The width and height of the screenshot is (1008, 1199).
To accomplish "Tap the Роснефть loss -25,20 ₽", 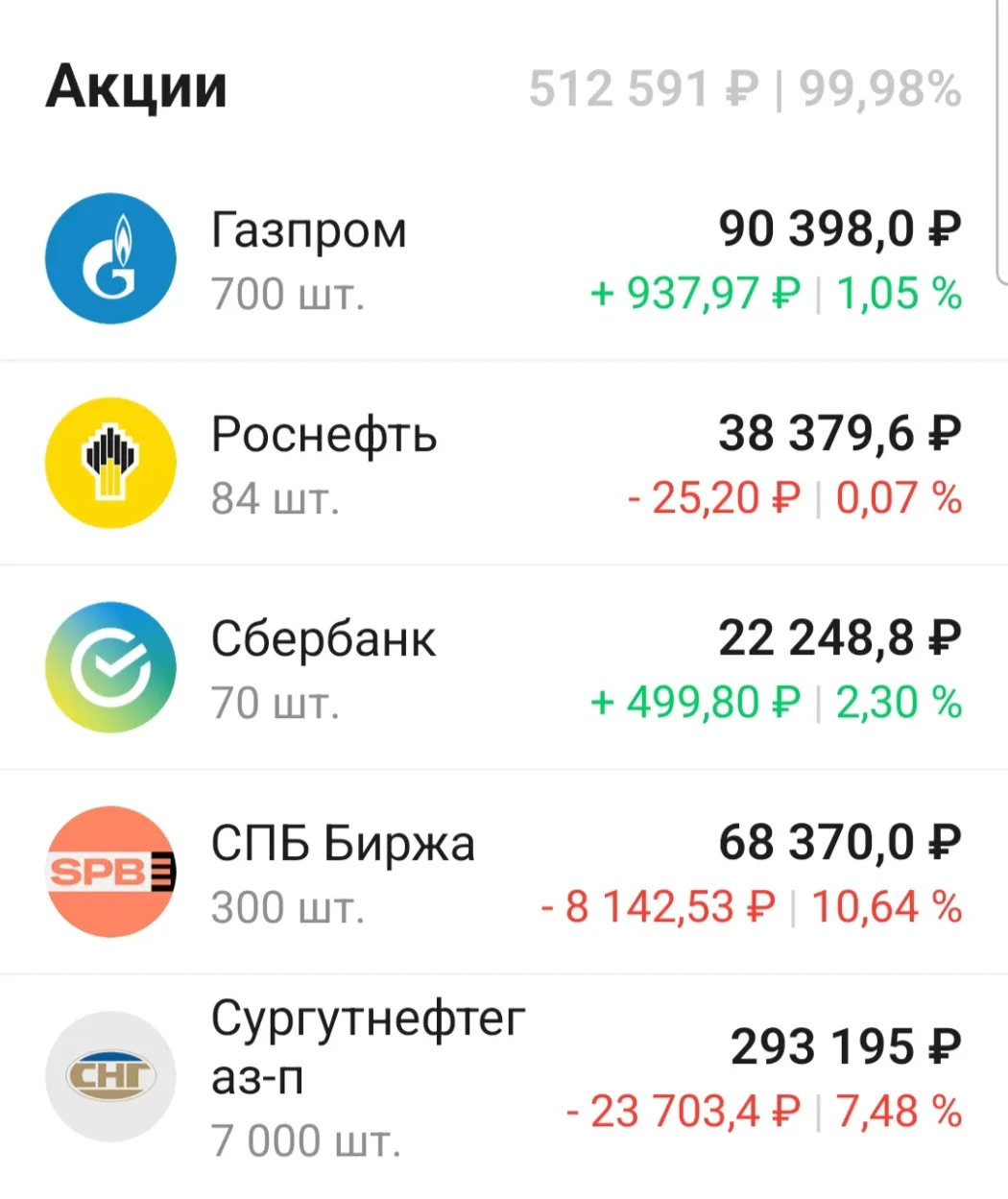I will 720,498.
